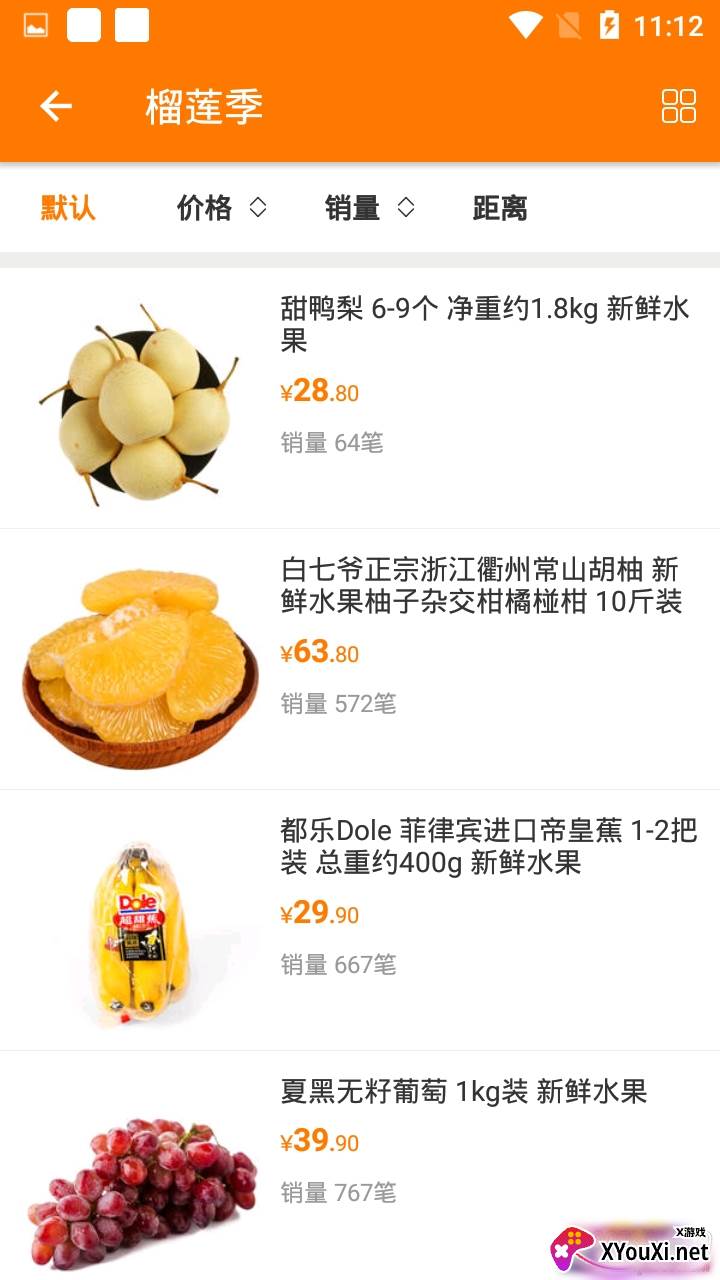Viewport: 720px width, 1280px height.
Task: Sort products by 距离
Action: 499,208
